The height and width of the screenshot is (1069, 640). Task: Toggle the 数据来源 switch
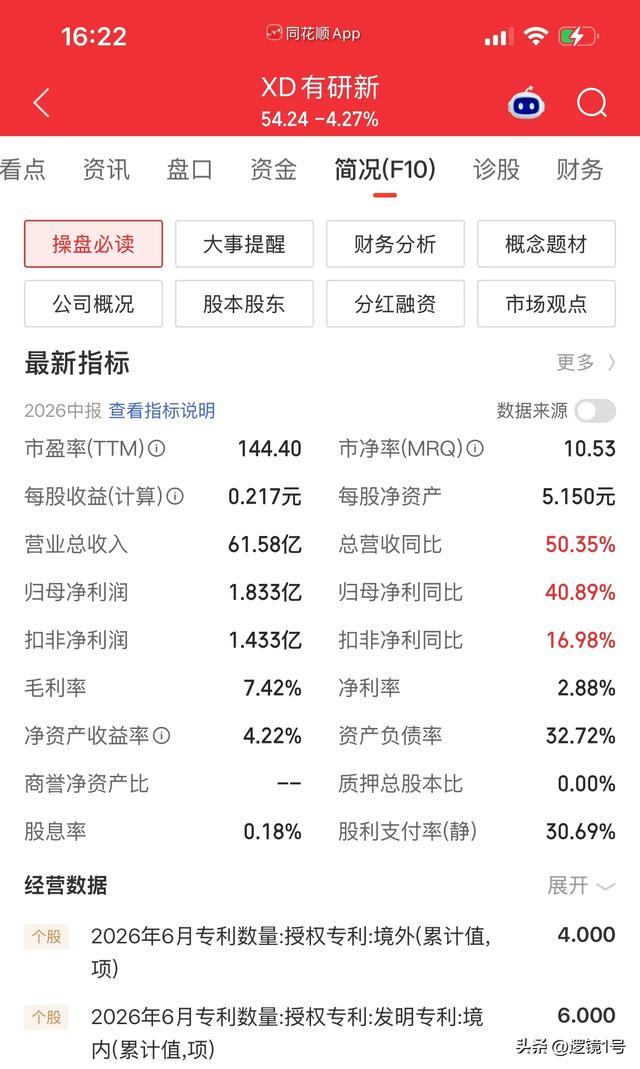(595, 410)
